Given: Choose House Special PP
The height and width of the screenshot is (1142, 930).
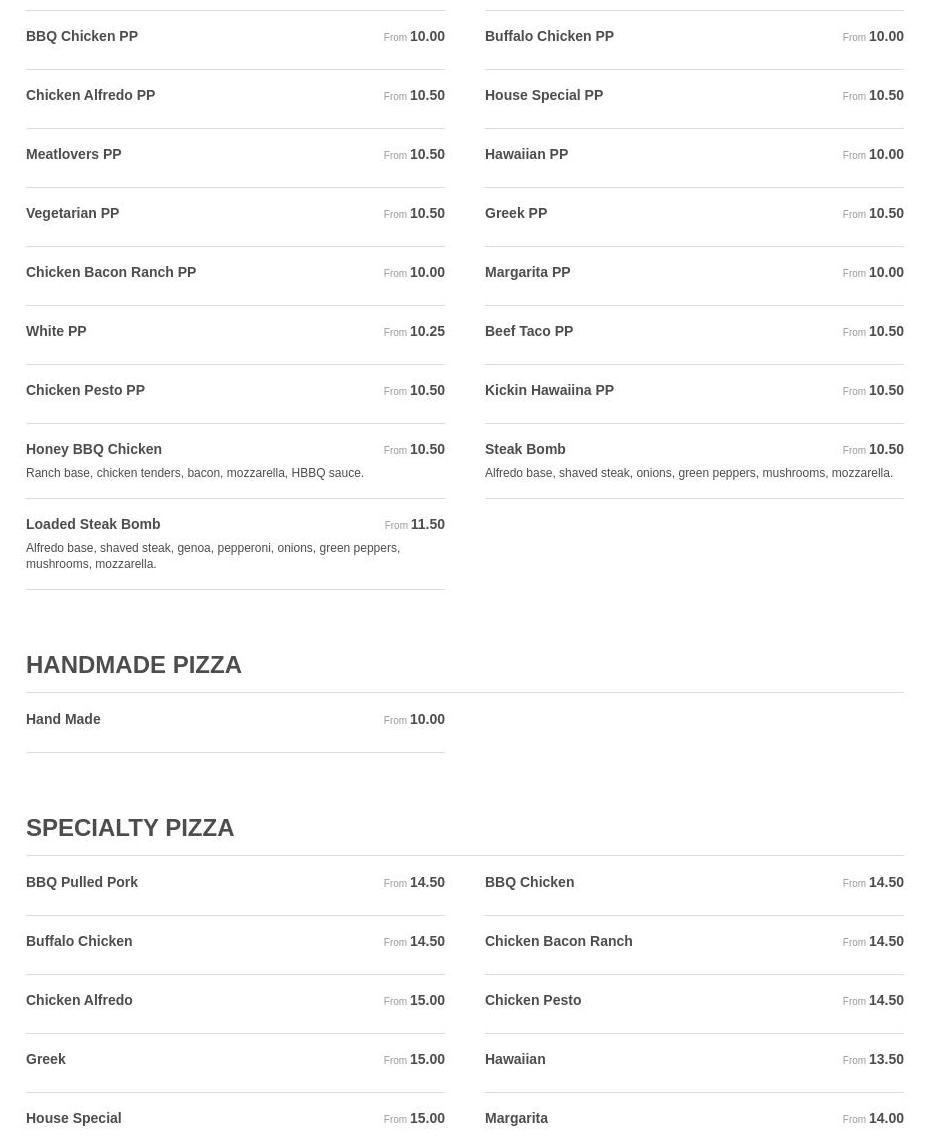Looking at the screenshot, I should (544, 96).
